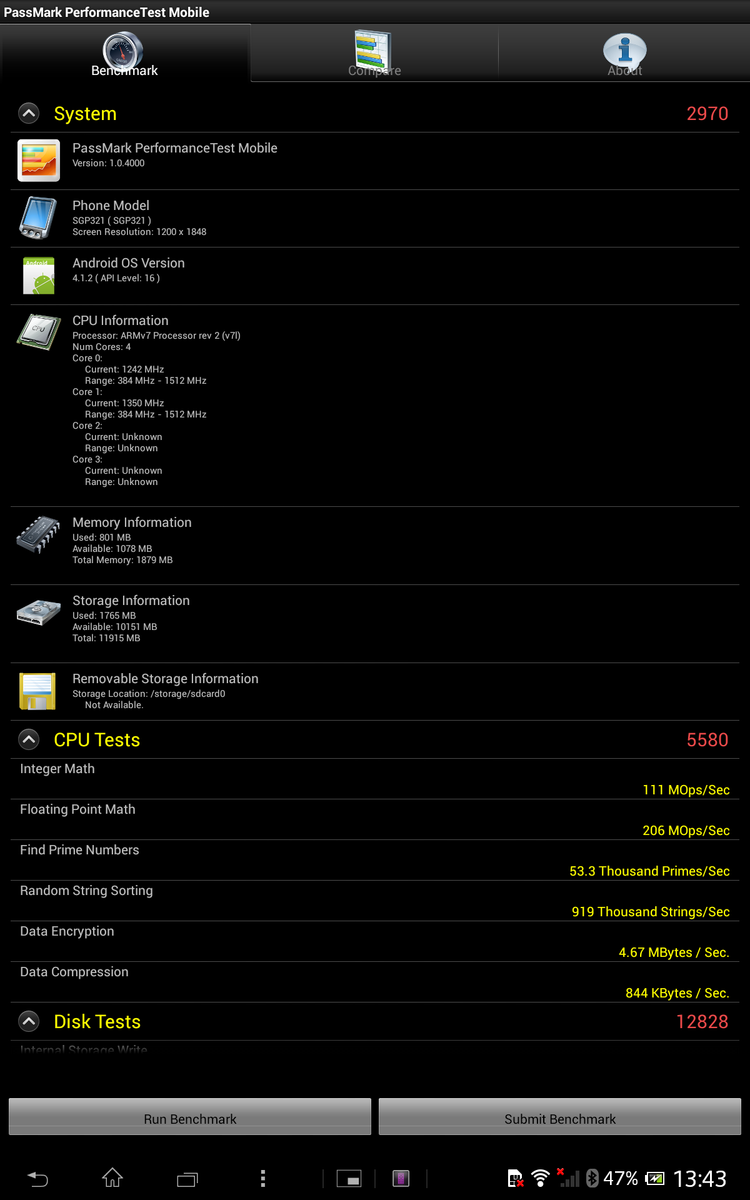Collapse the Disk Tests section
The height and width of the screenshot is (1200, 750).
29,1021
